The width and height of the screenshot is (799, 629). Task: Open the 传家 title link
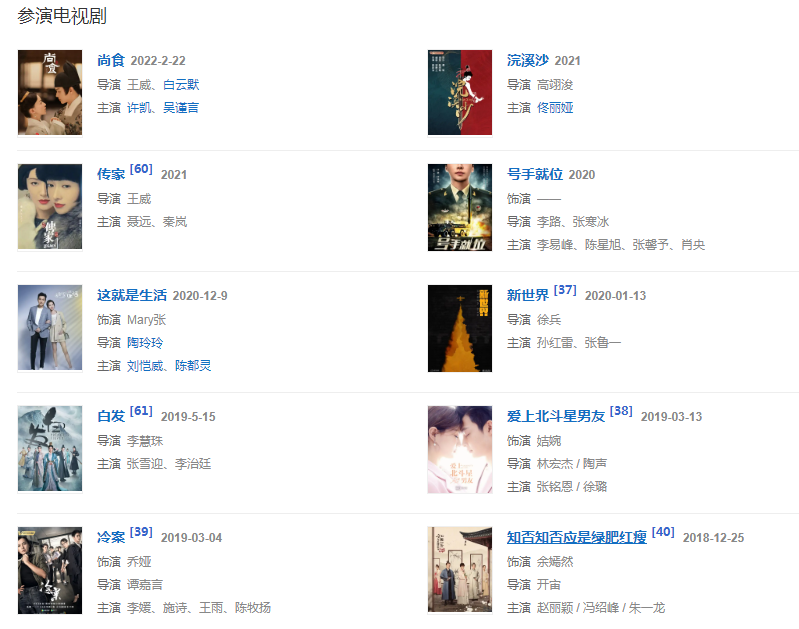(x=111, y=175)
